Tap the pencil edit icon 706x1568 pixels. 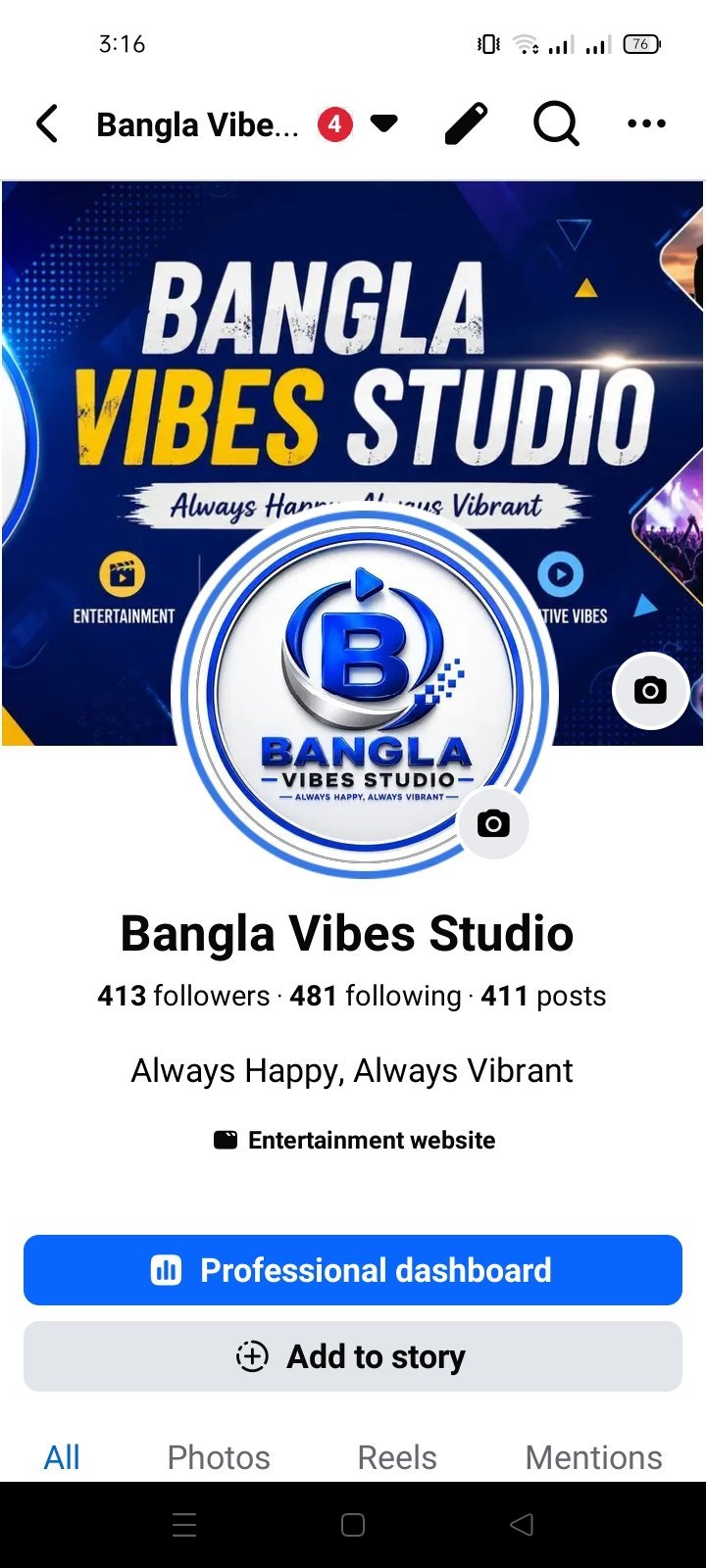[x=466, y=124]
